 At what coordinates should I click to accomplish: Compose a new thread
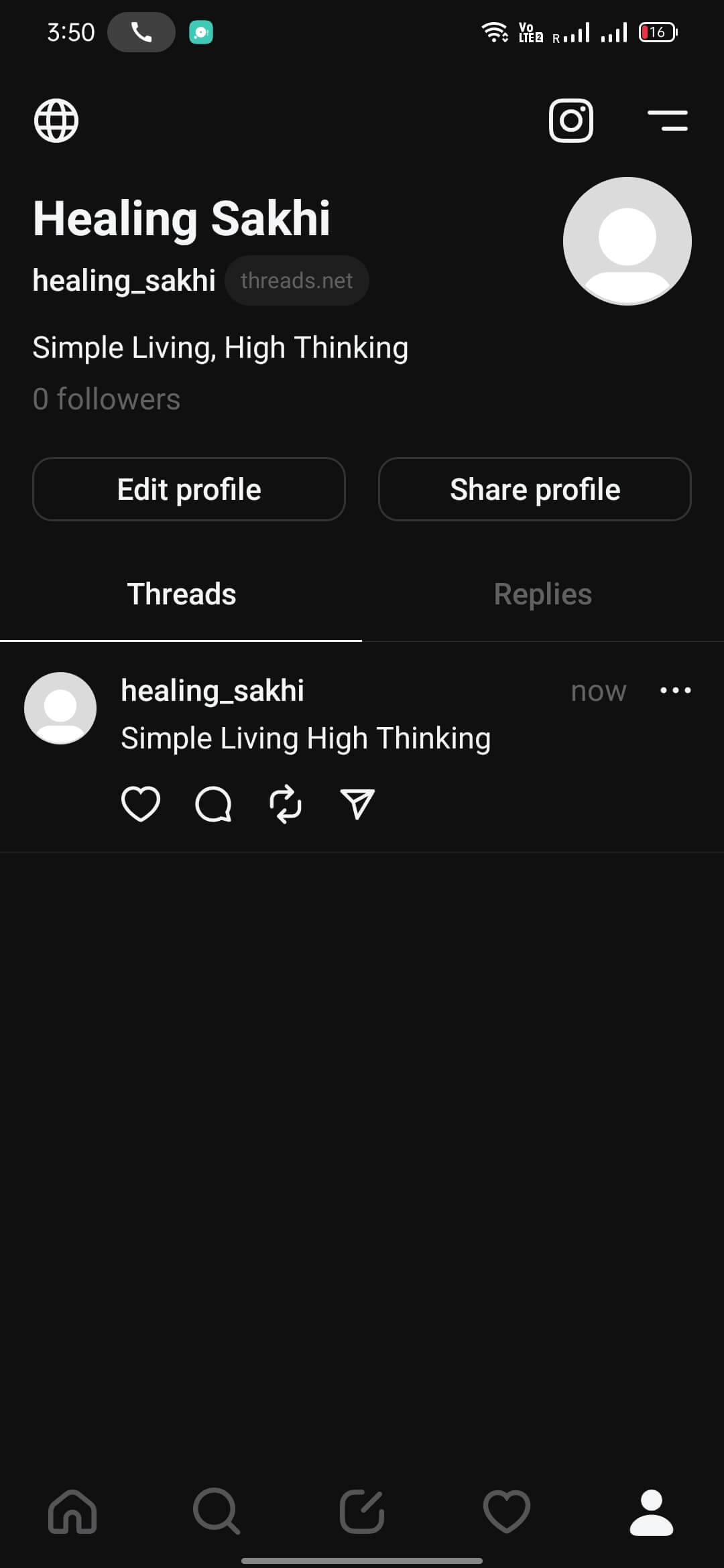click(362, 1512)
